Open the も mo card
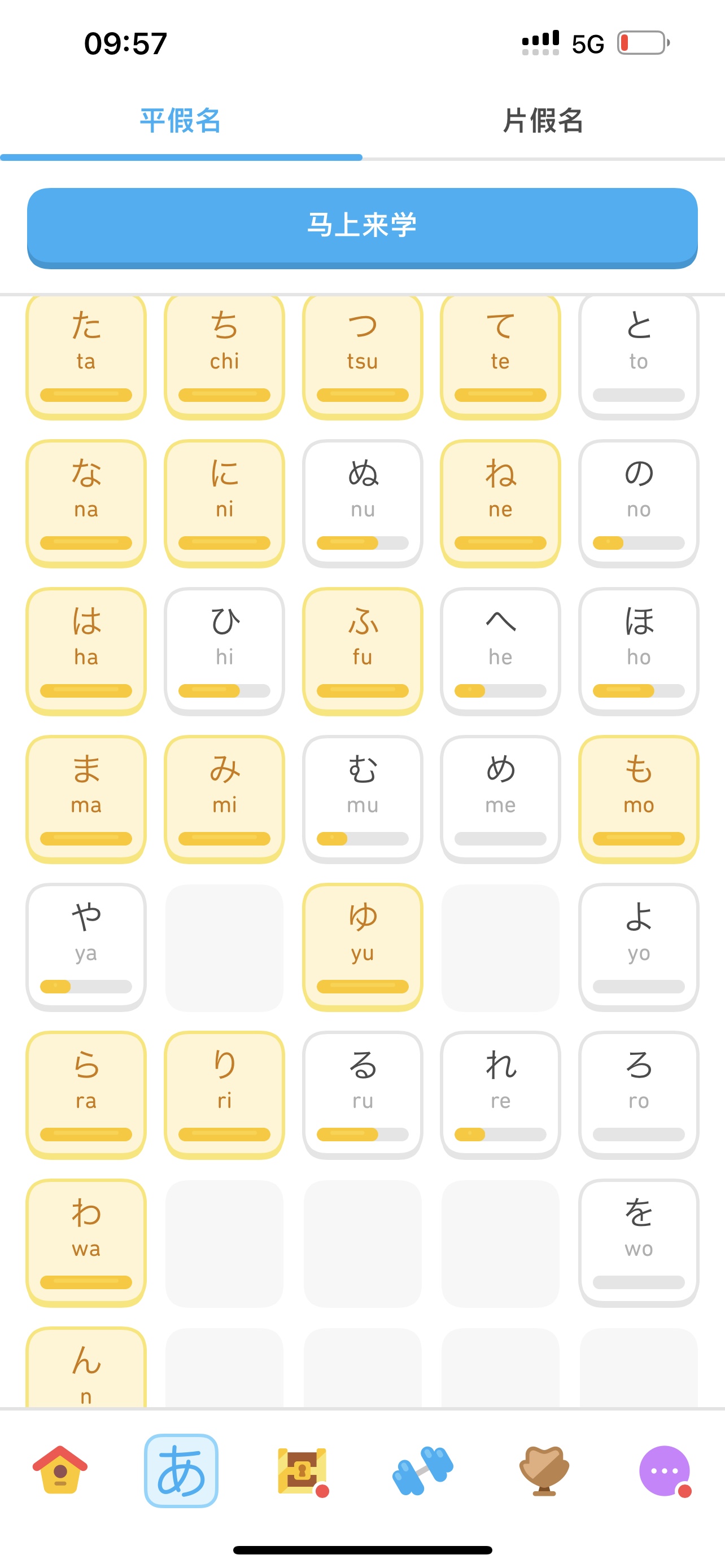This screenshot has width=725, height=1568. point(639,799)
